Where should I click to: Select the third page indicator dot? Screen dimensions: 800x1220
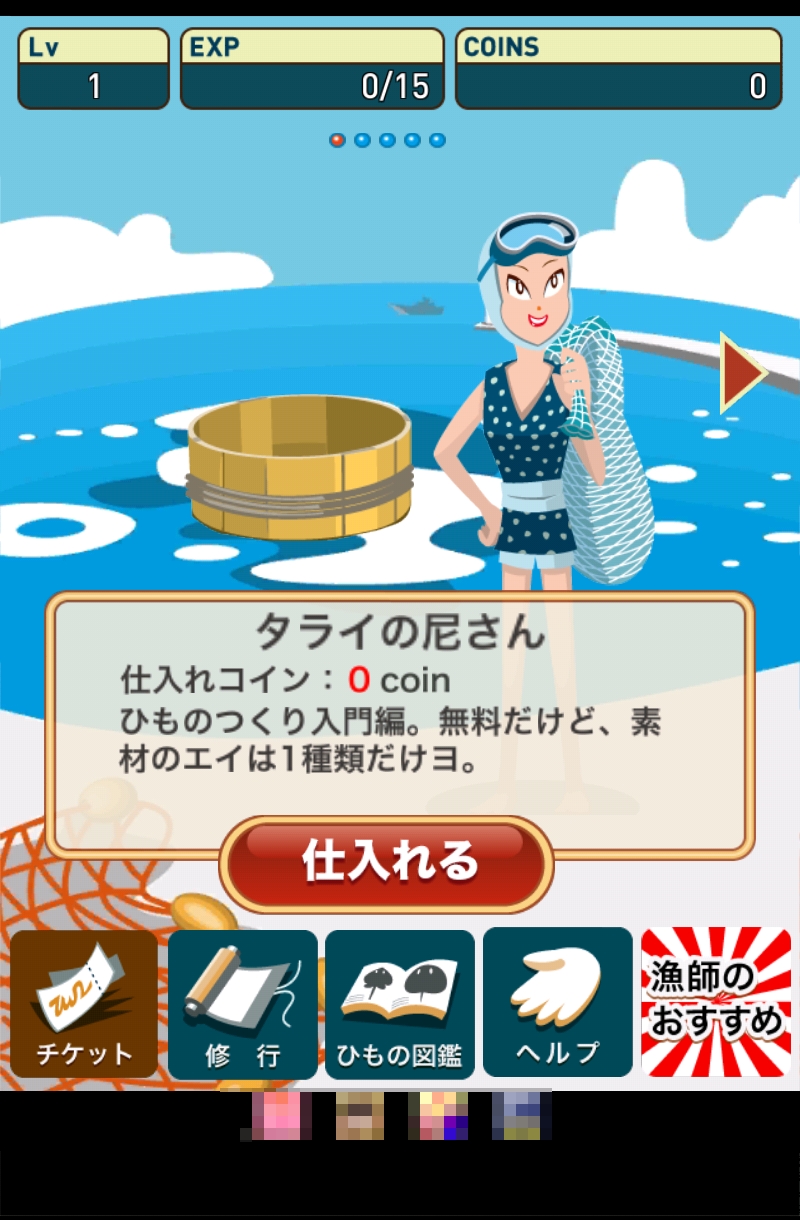click(x=386, y=140)
